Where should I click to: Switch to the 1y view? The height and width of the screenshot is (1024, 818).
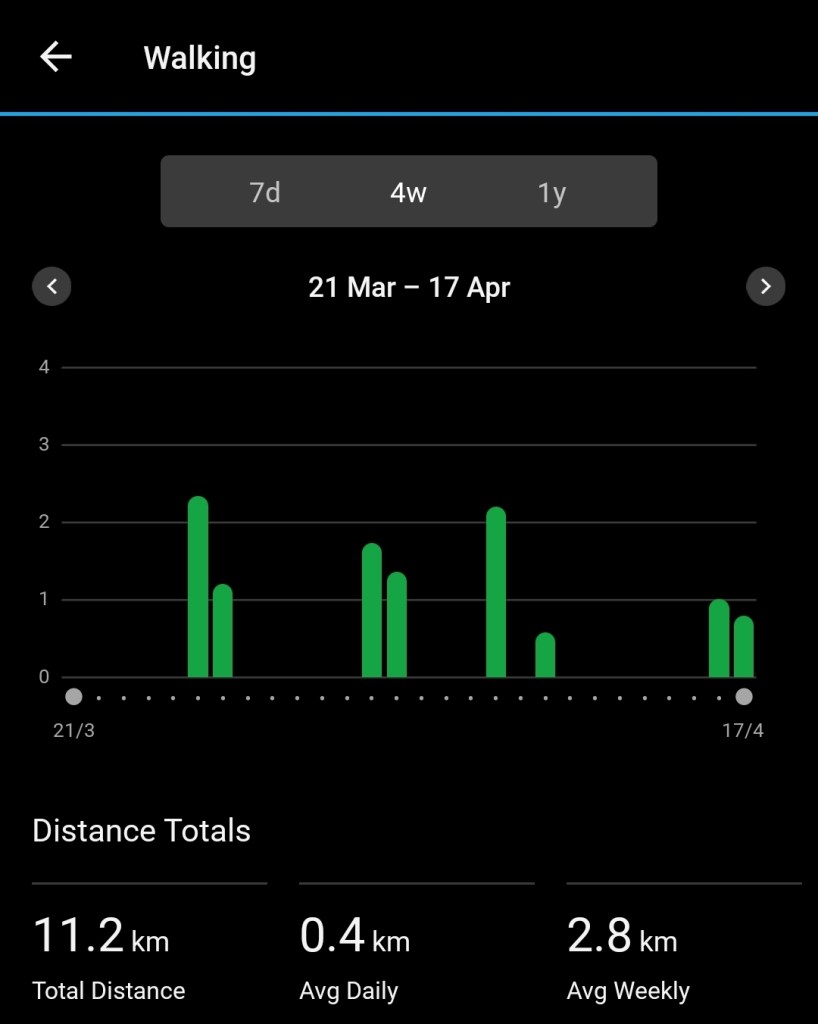[552, 192]
